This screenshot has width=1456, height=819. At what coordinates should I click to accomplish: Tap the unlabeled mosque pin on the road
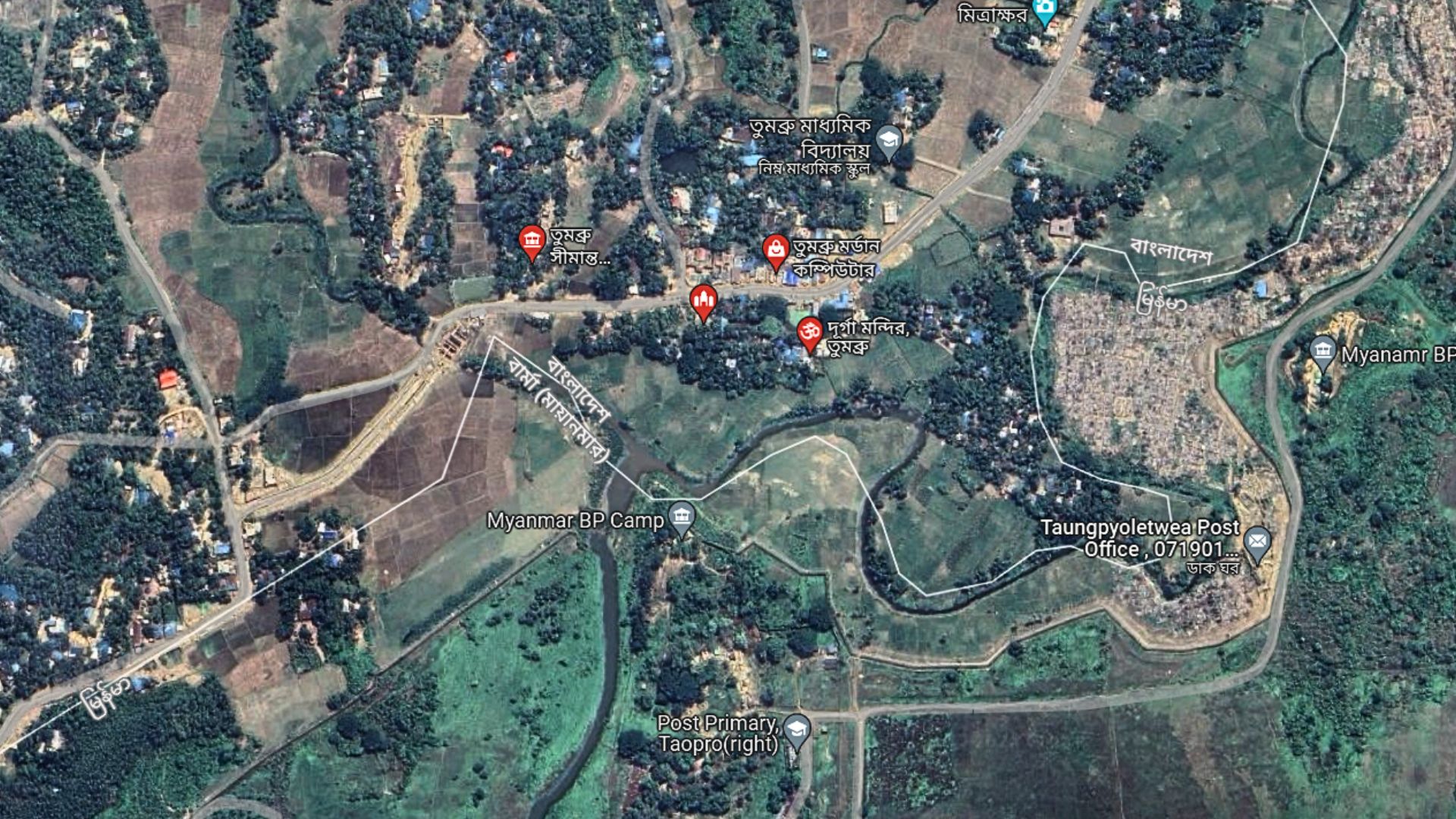(704, 301)
